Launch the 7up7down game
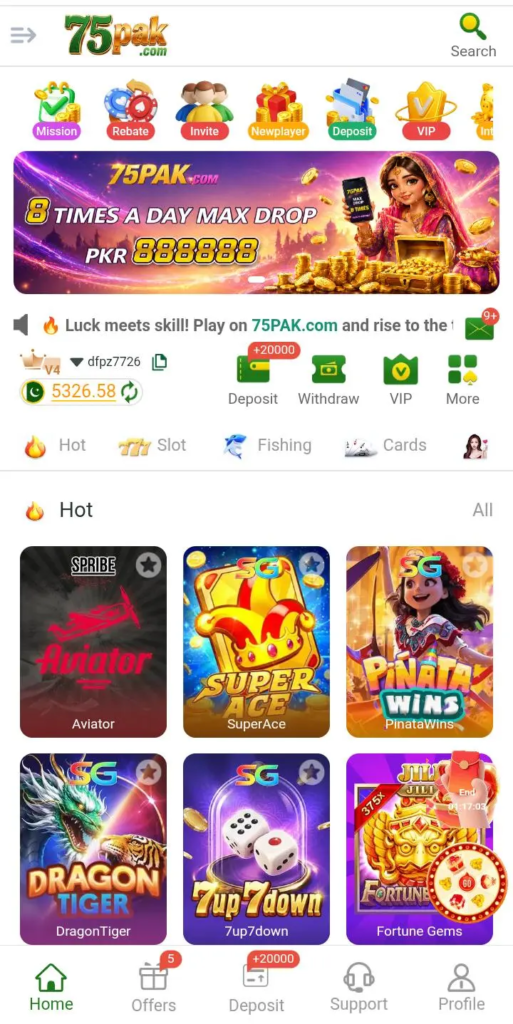 (x=256, y=849)
